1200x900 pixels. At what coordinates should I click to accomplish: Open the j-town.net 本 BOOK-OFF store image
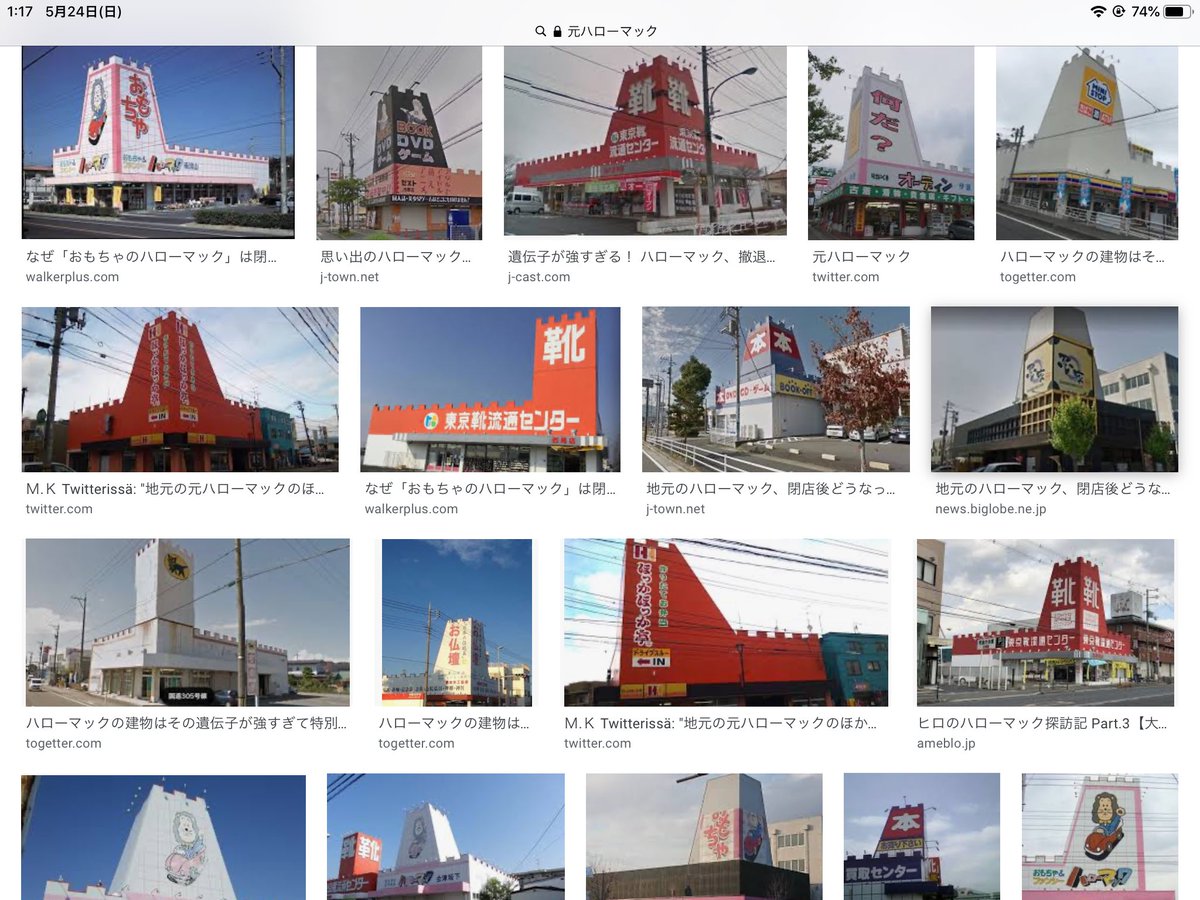pos(775,389)
